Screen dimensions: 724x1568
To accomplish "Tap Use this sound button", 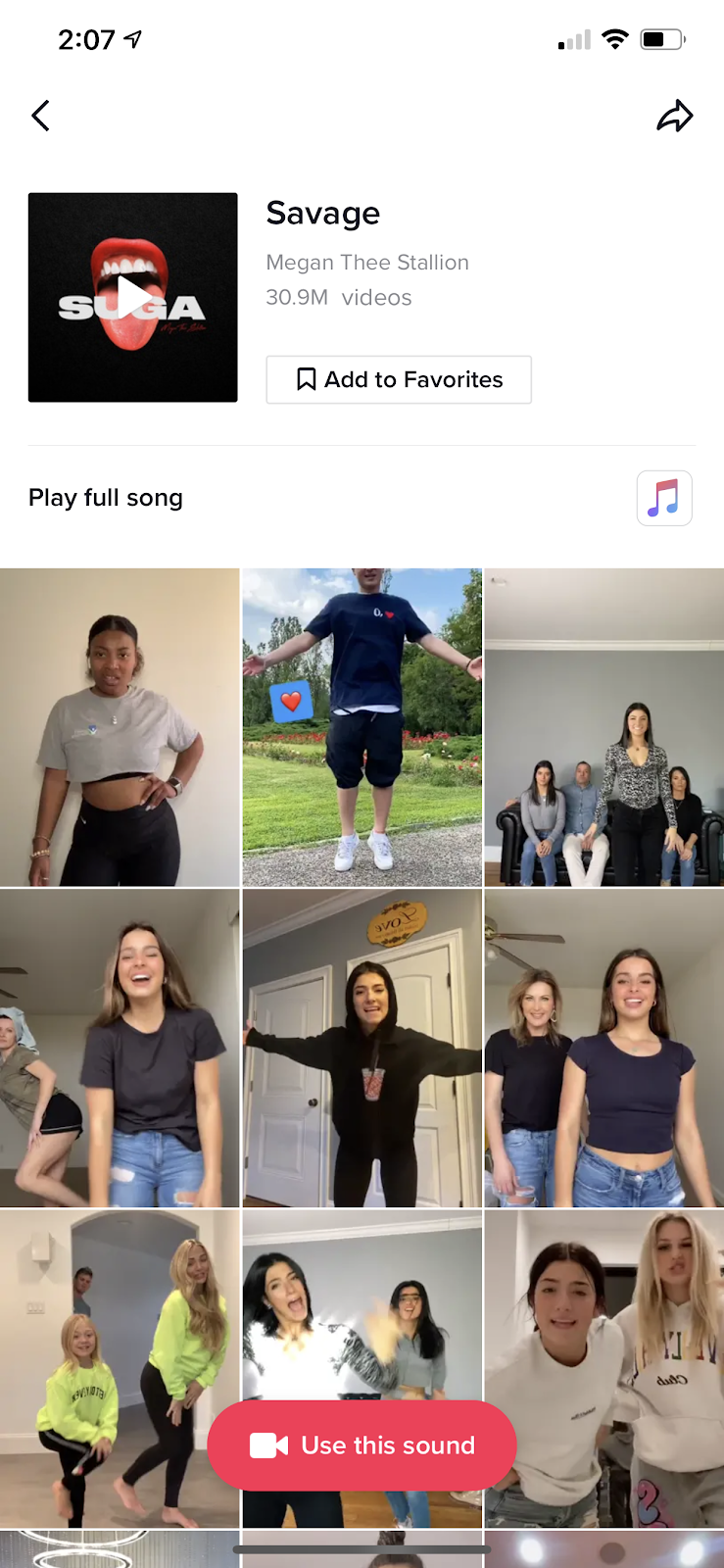I will 362,1445.
